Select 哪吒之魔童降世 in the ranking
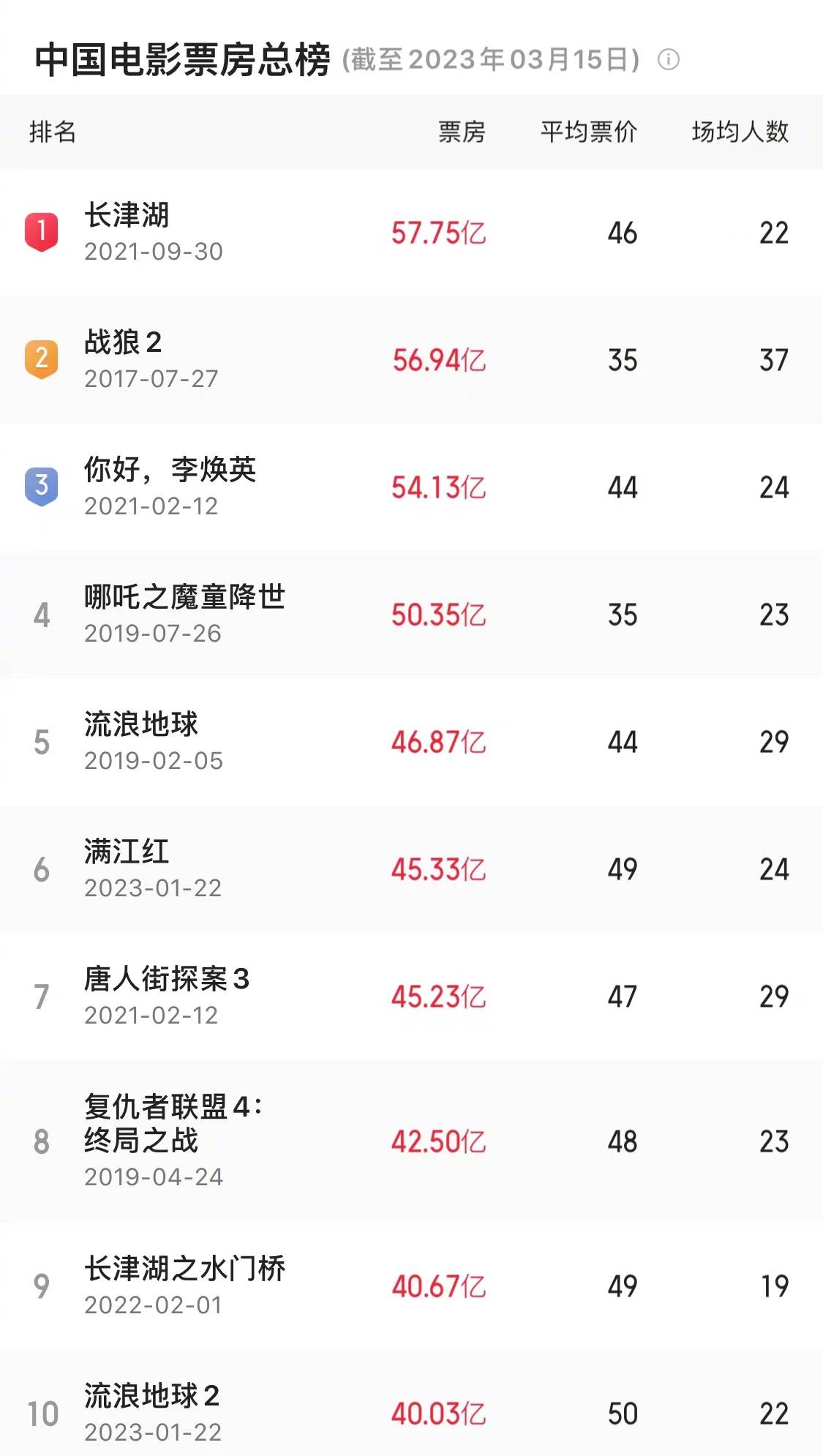This screenshot has height=1456, width=823. pyautogui.click(x=411, y=615)
